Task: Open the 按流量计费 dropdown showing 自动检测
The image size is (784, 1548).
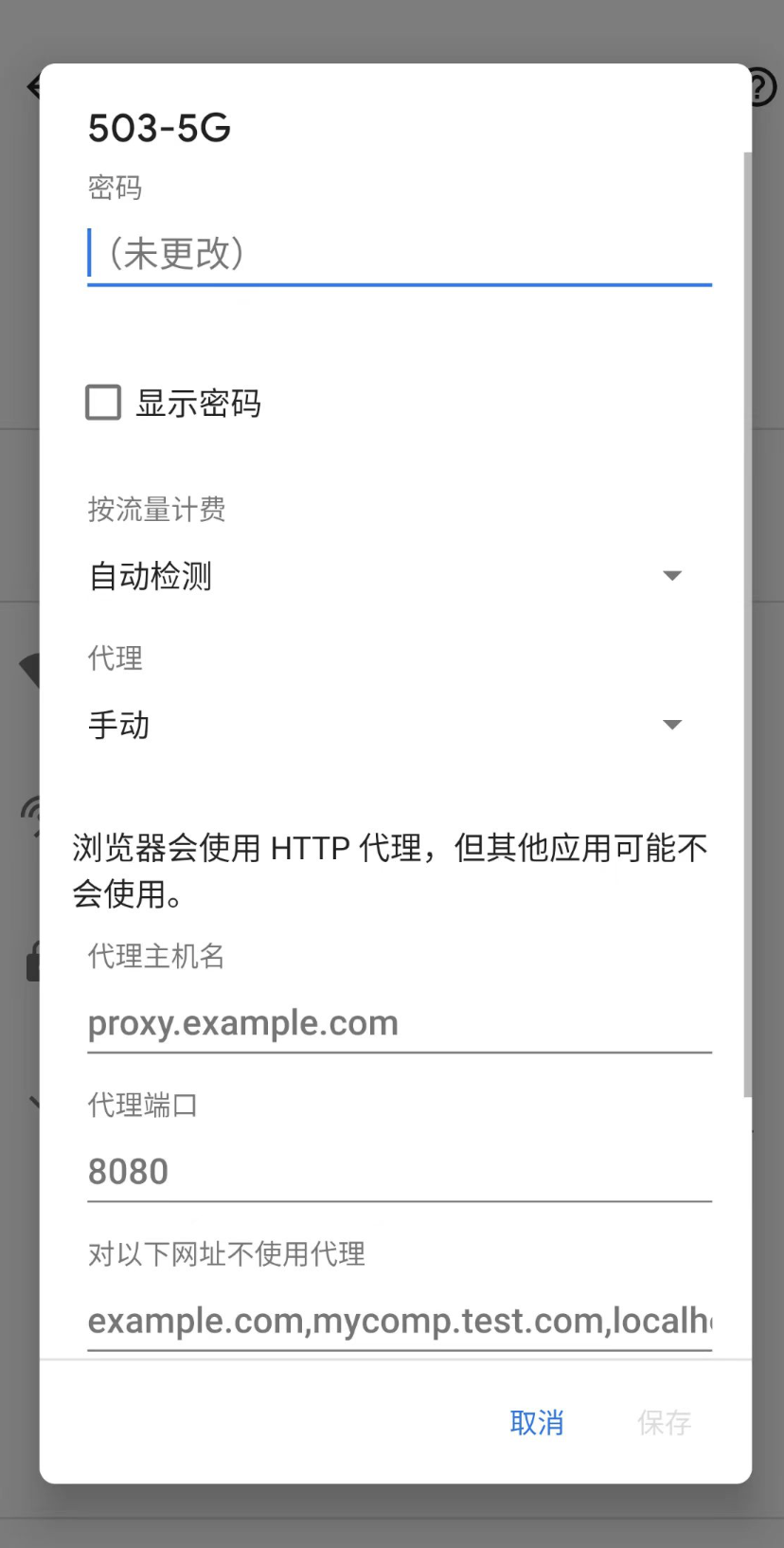Action: pyautogui.click(x=385, y=576)
